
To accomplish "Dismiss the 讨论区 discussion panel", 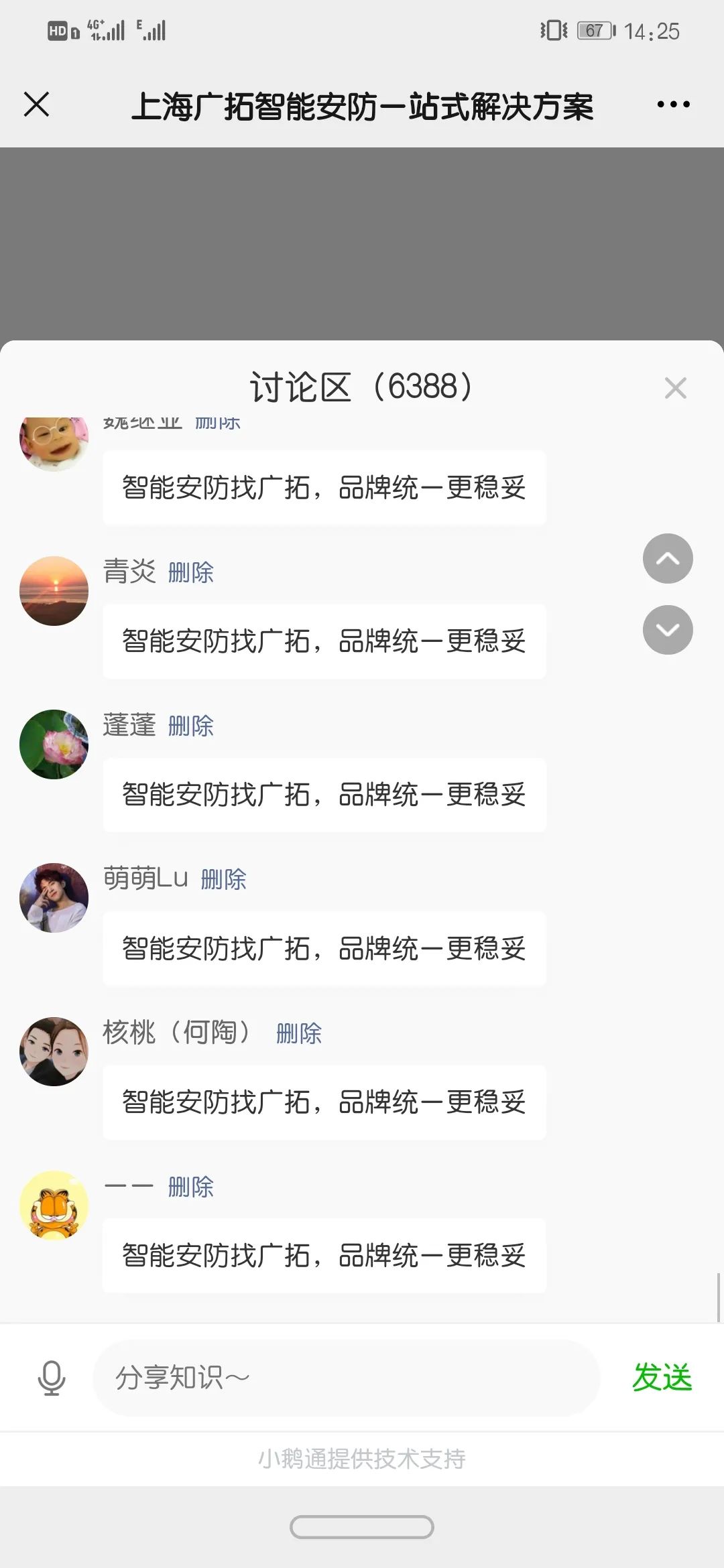I will click(675, 388).
